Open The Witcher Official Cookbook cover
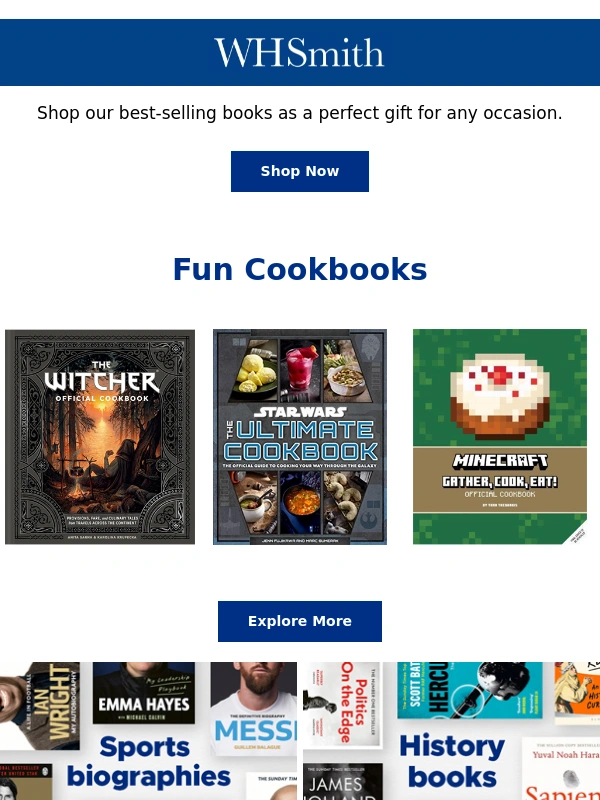 coord(100,437)
